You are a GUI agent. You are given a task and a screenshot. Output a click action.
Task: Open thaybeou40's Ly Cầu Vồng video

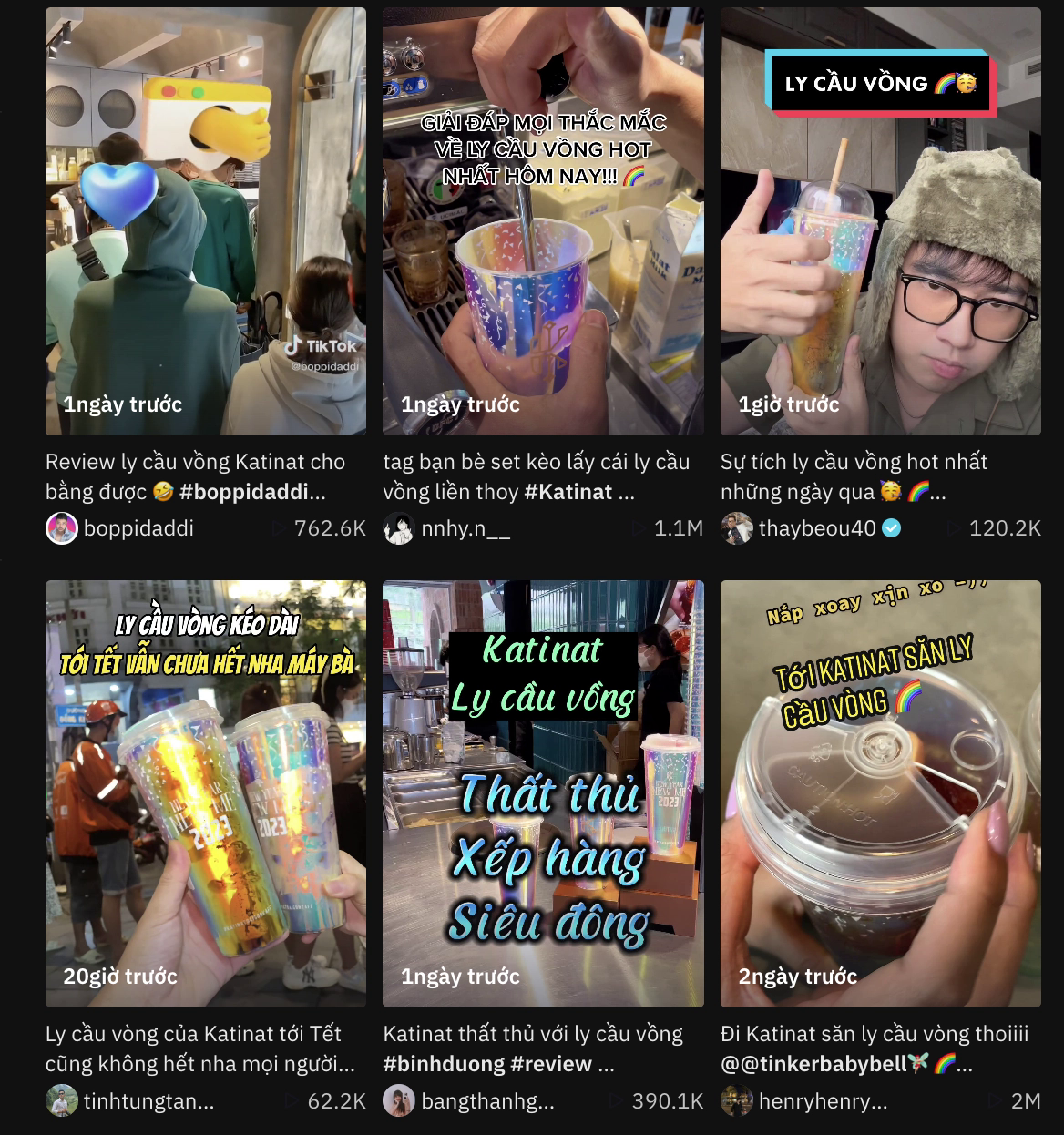(x=880, y=220)
